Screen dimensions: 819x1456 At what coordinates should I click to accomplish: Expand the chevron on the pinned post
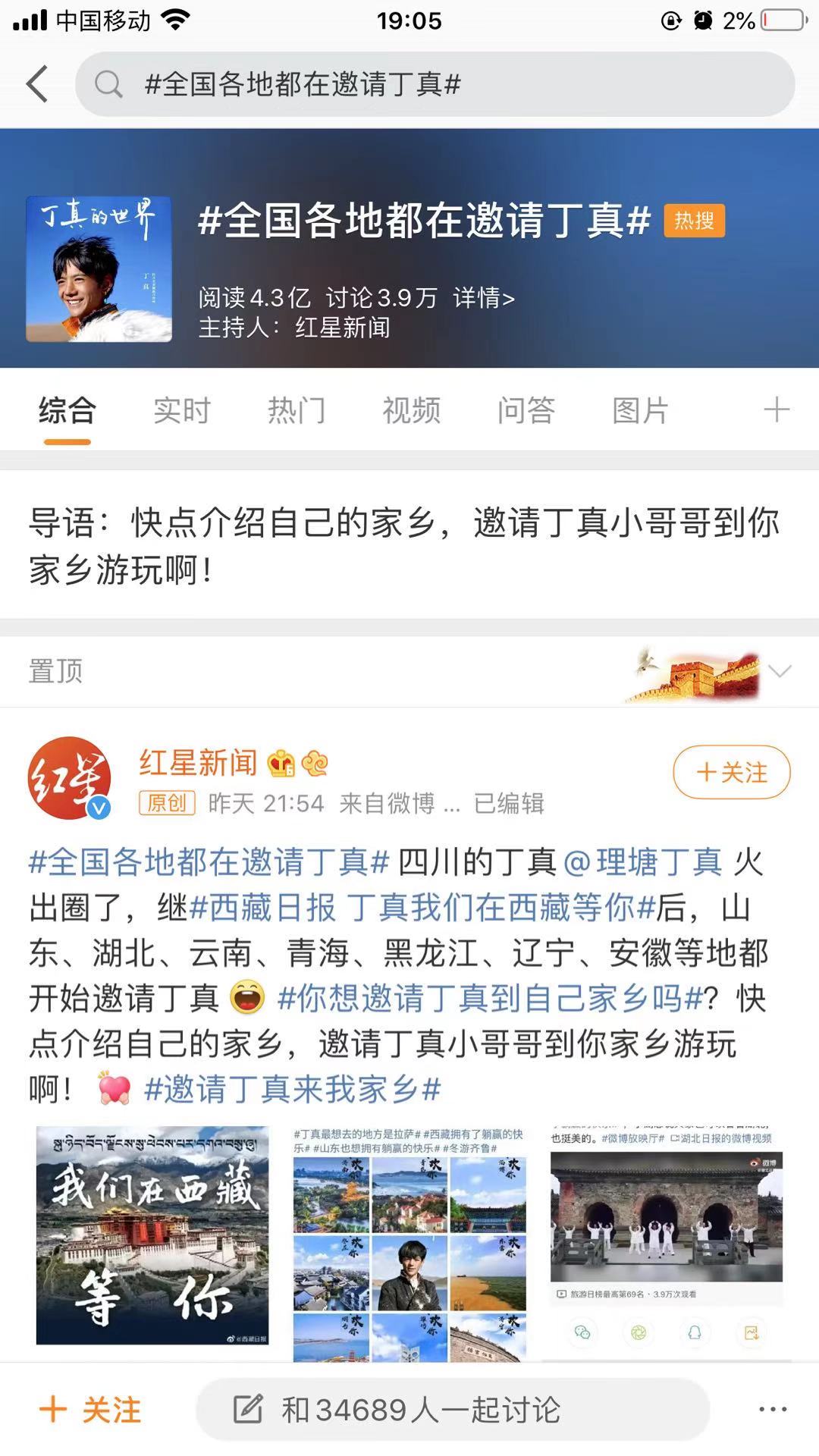point(780,670)
